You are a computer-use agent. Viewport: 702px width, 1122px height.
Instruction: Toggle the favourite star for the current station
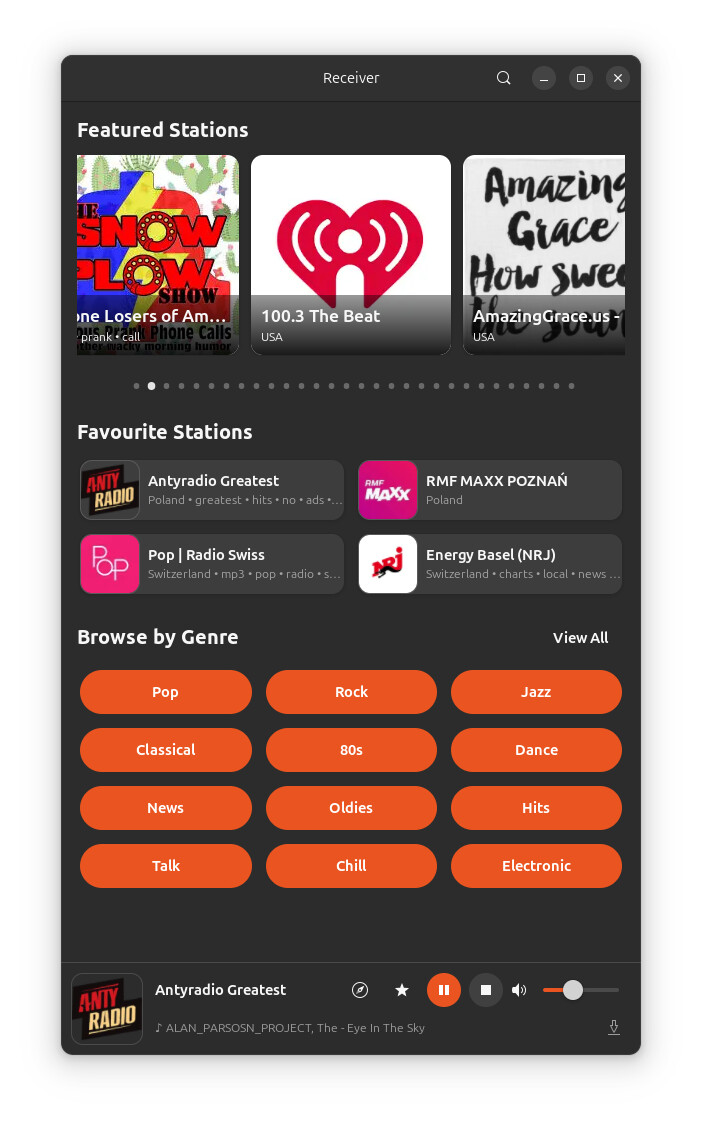point(402,990)
